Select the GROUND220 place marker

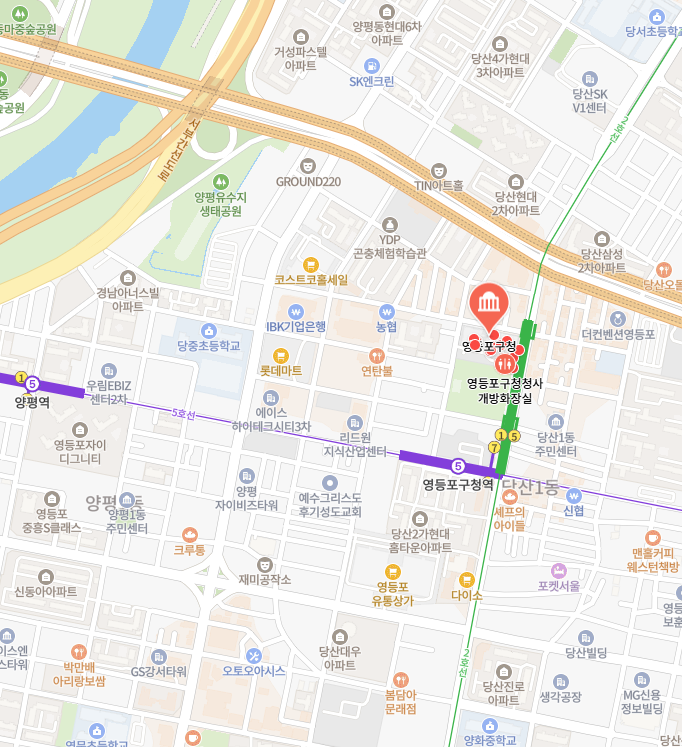[x=308, y=166]
